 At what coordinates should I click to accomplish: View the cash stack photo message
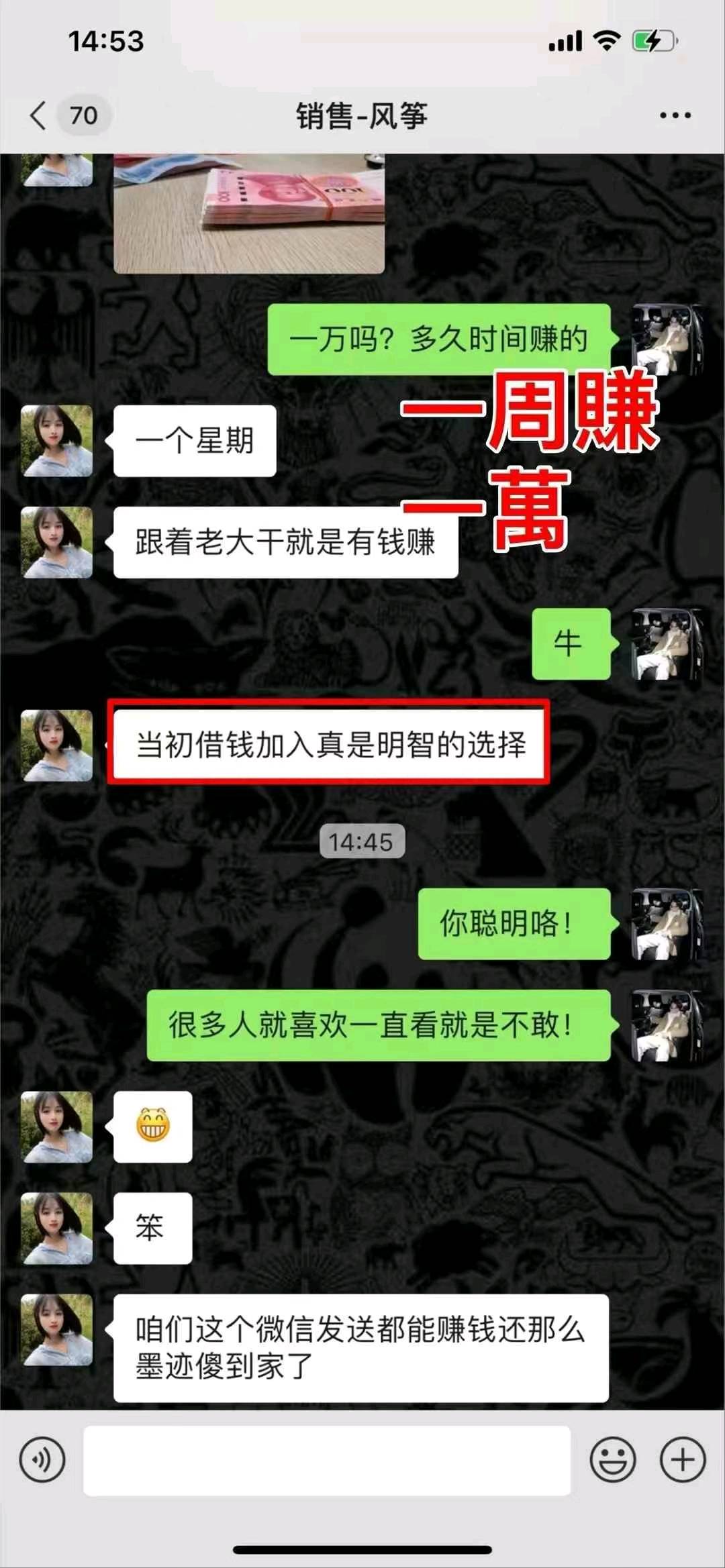click(x=248, y=213)
